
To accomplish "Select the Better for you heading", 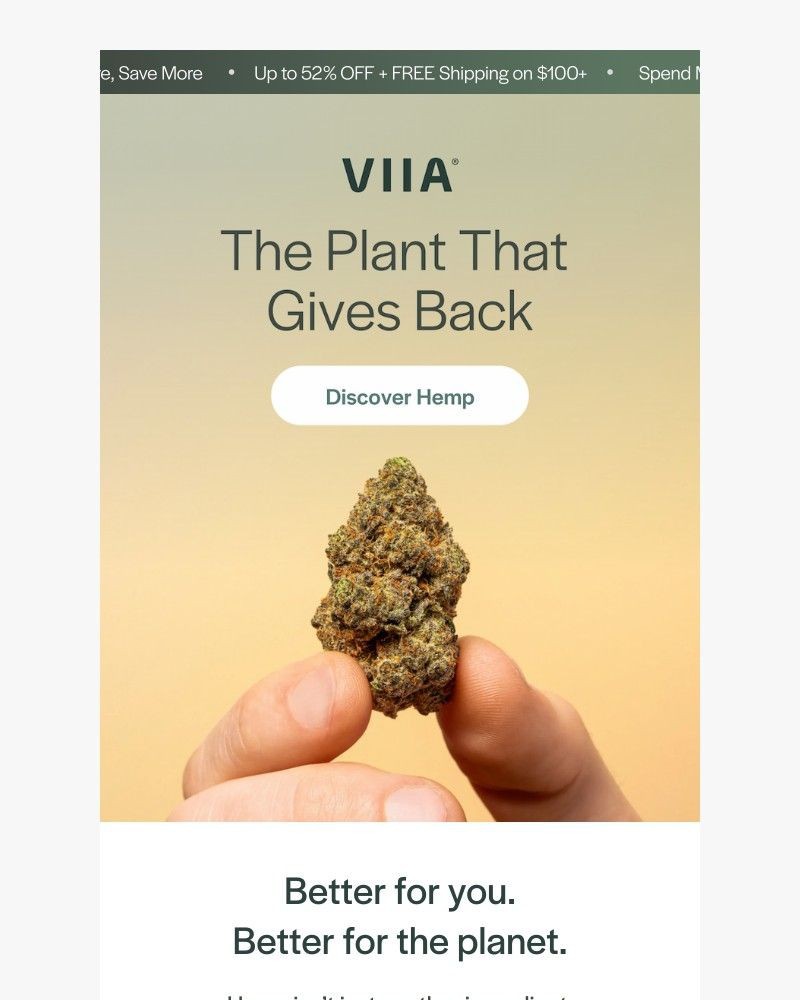I will coord(398,893).
